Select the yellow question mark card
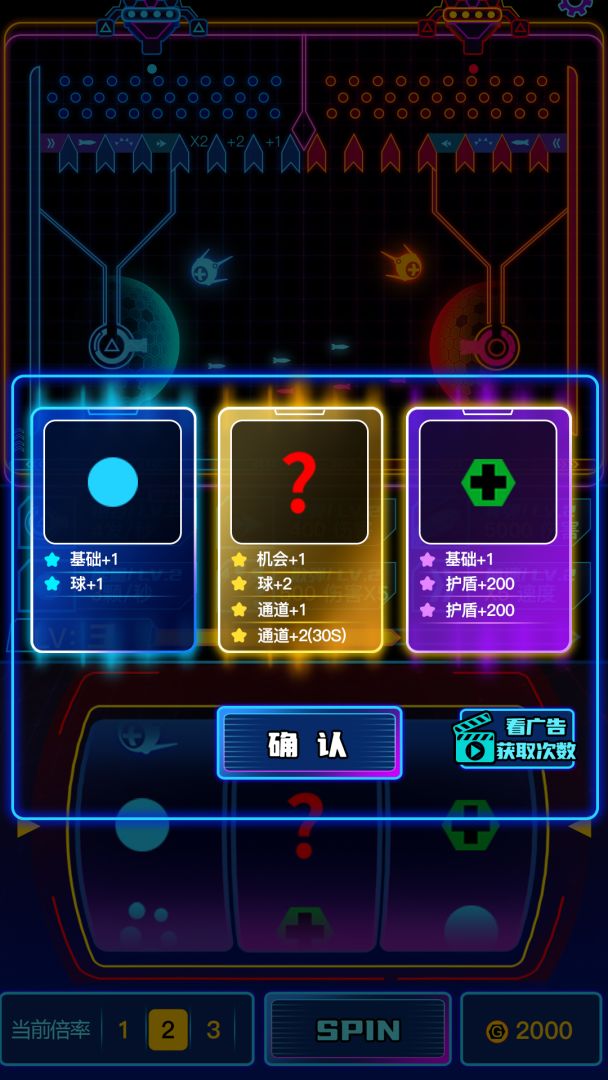Image resolution: width=608 pixels, height=1080 pixels. (300, 528)
